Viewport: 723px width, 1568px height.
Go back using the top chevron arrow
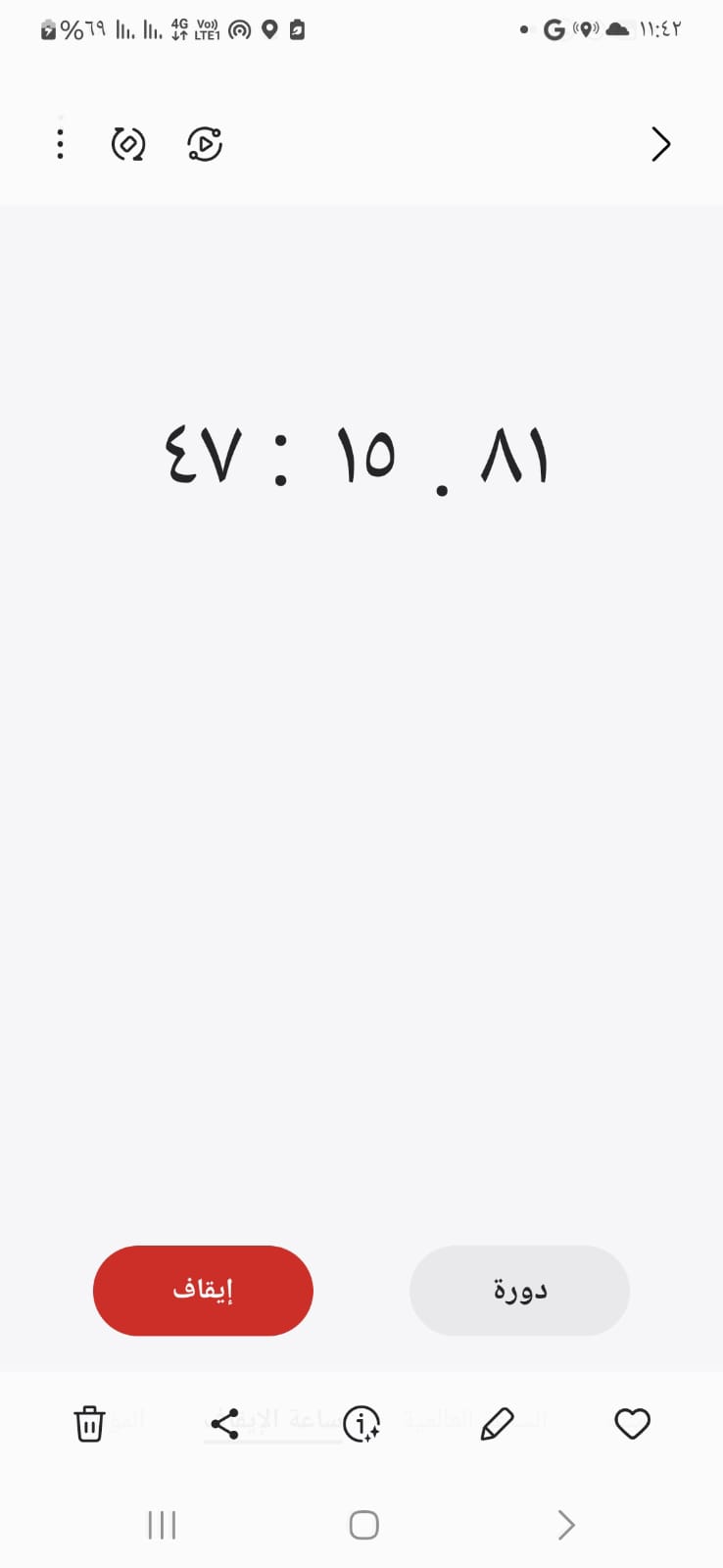661,144
